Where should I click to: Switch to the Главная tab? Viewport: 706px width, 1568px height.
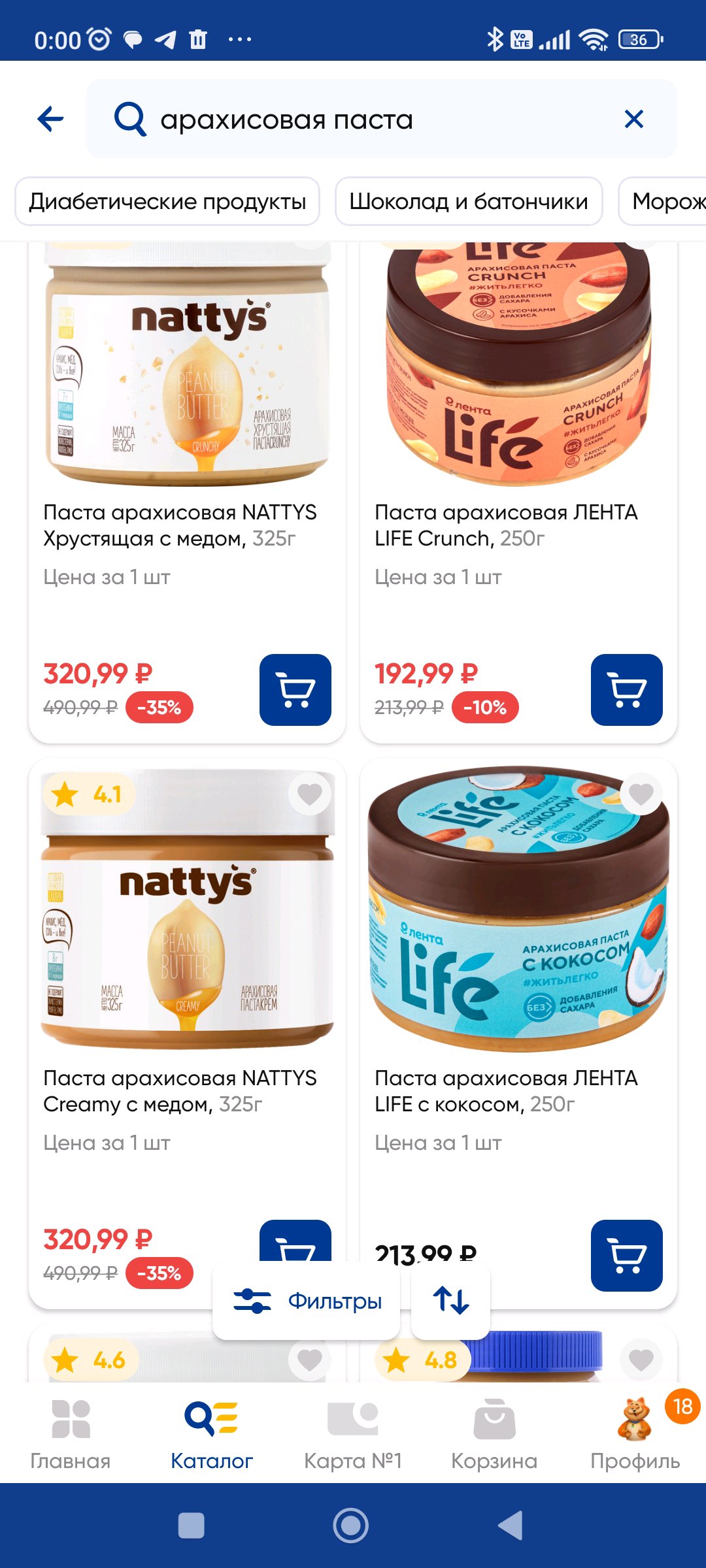tap(71, 1434)
